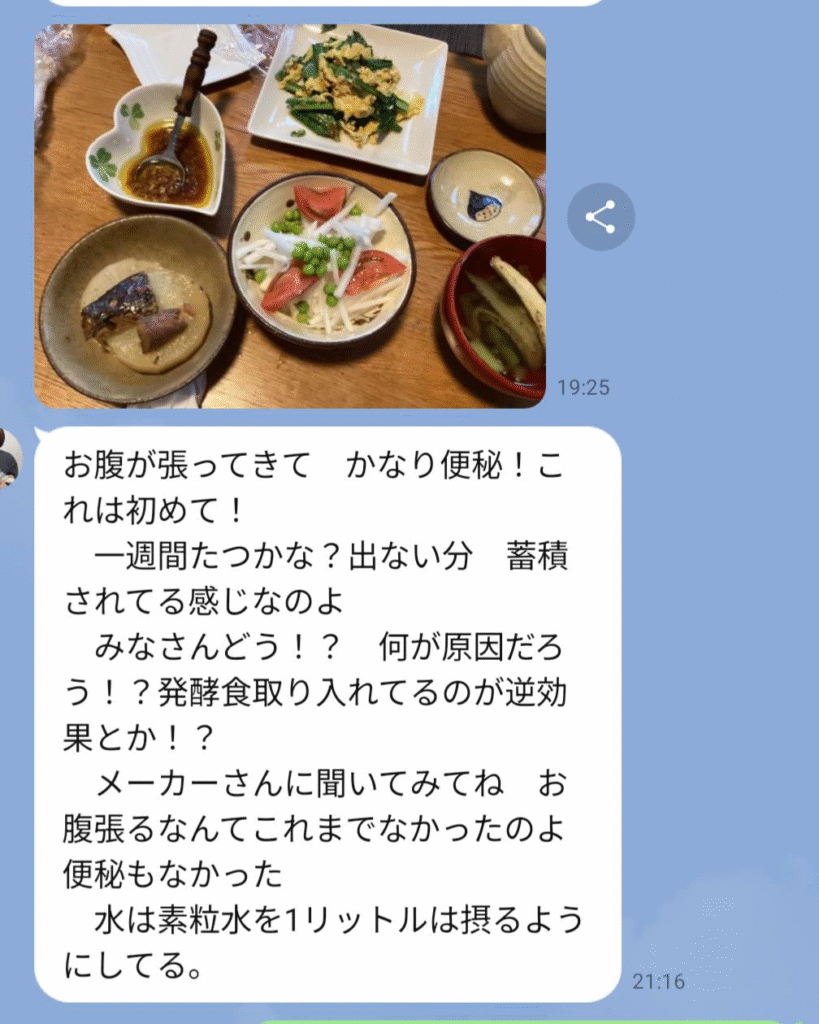Share the food photo
The height and width of the screenshot is (1024, 819).
tap(600, 217)
